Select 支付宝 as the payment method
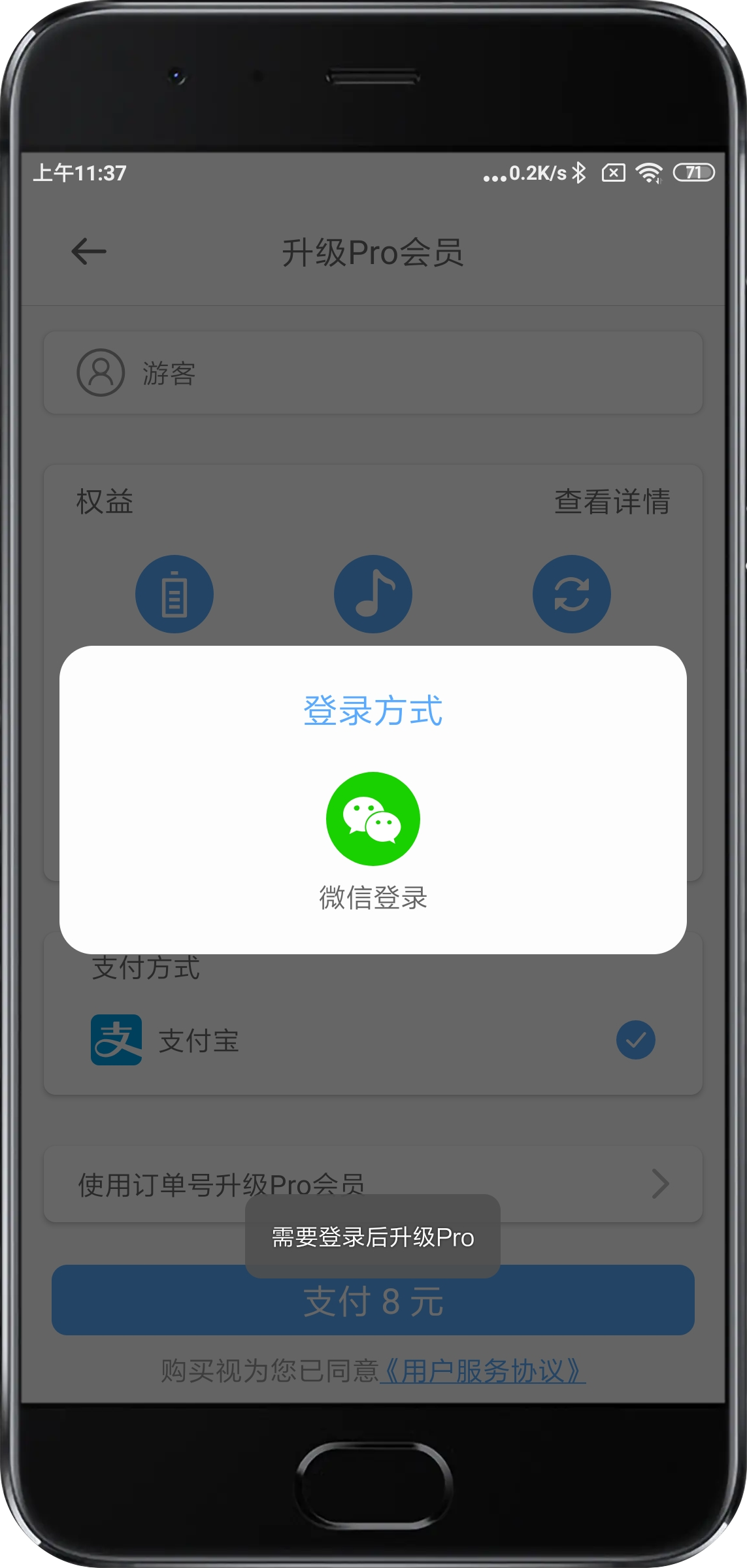Screen dimensions: 747x1568 pos(373,1040)
